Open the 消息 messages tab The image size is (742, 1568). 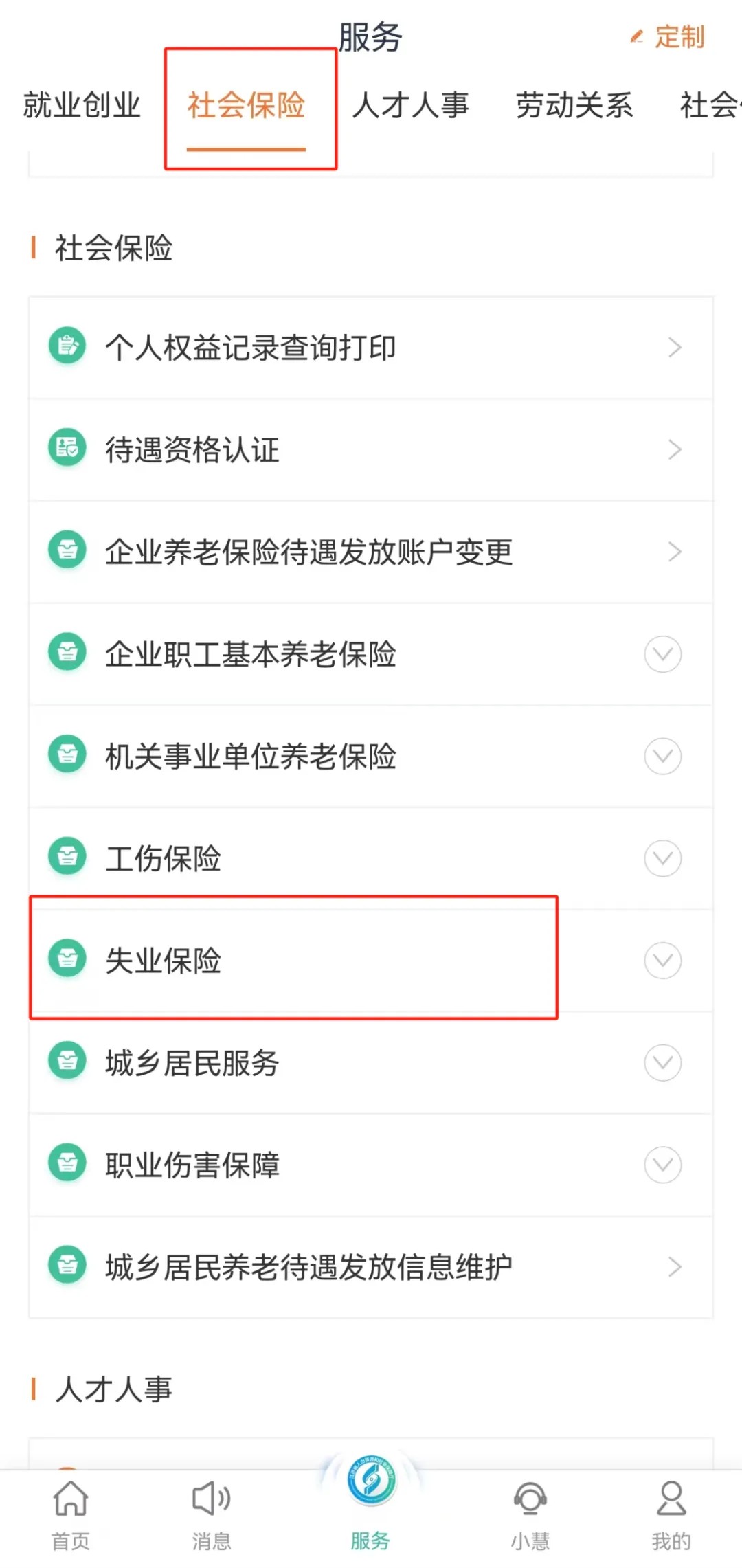212,1516
